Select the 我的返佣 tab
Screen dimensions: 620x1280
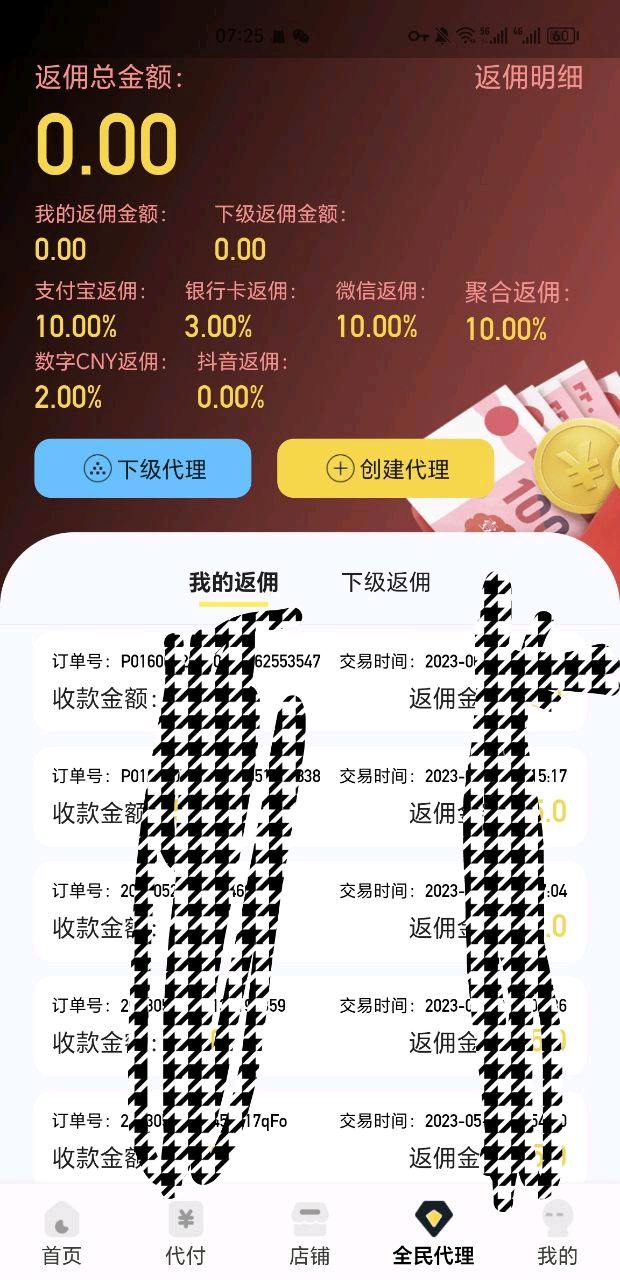[x=233, y=583]
